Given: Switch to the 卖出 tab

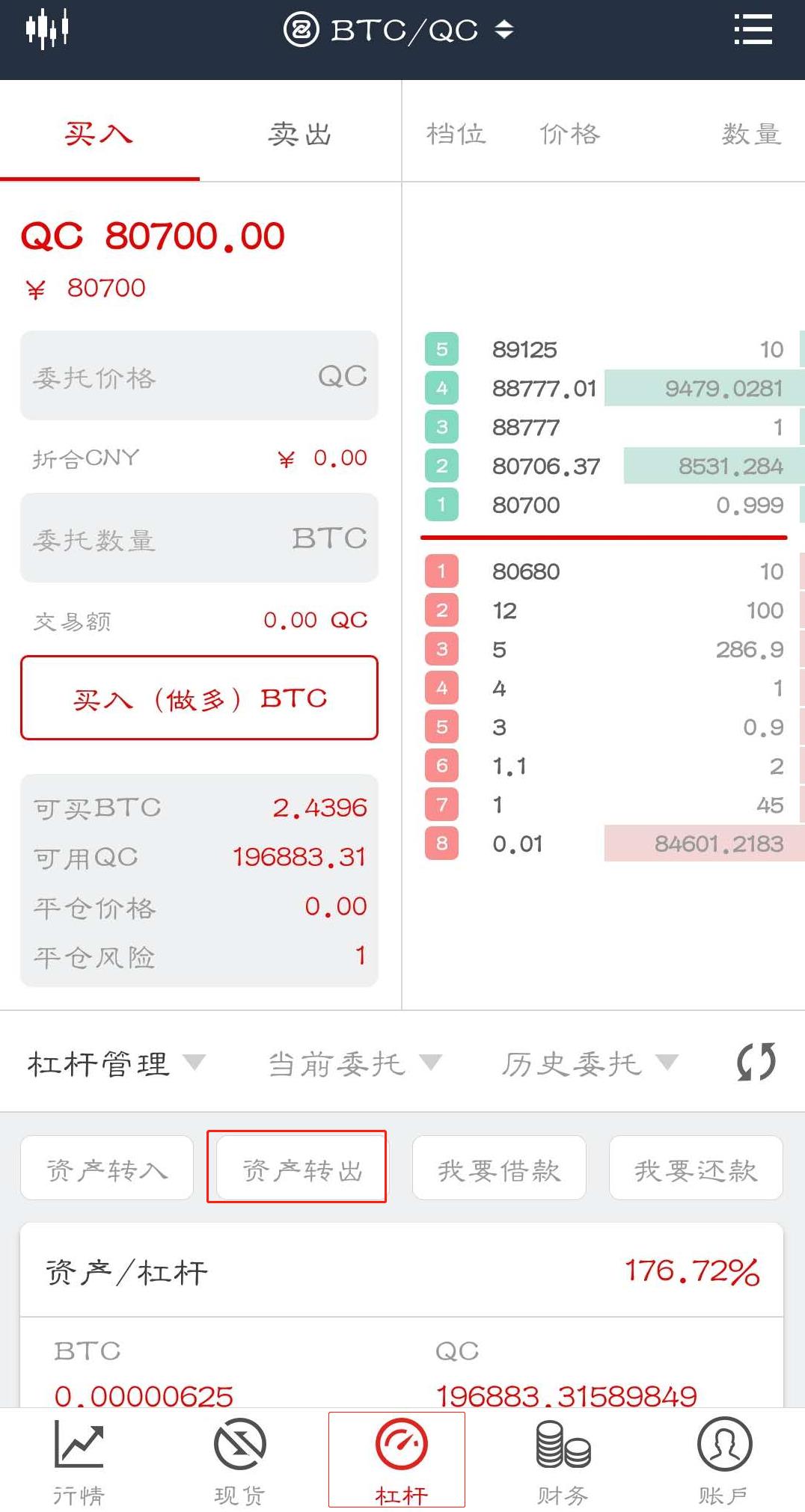Looking at the screenshot, I should pyautogui.click(x=300, y=134).
